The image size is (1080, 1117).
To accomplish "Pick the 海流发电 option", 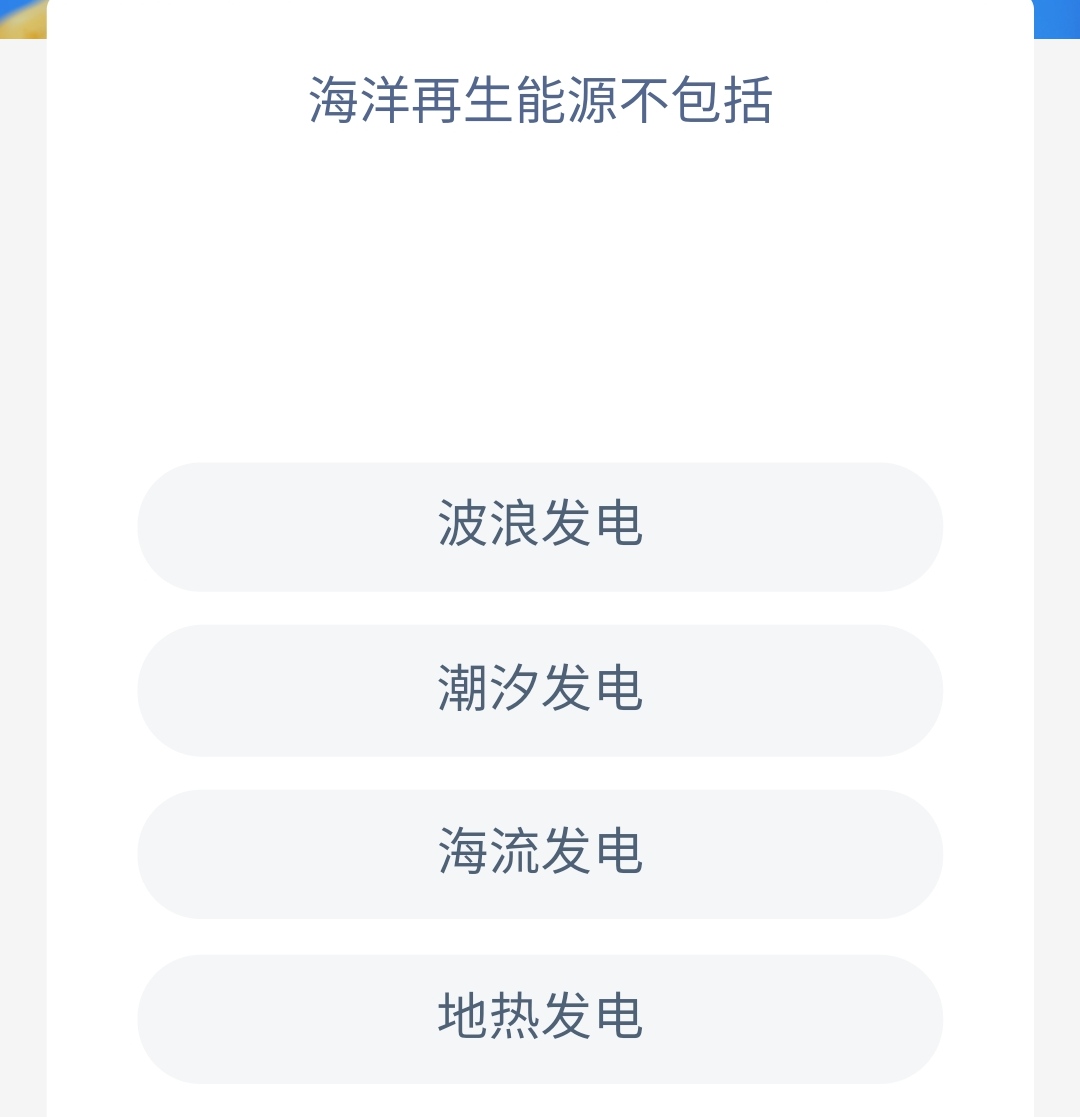I will pyautogui.click(x=540, y=854).
